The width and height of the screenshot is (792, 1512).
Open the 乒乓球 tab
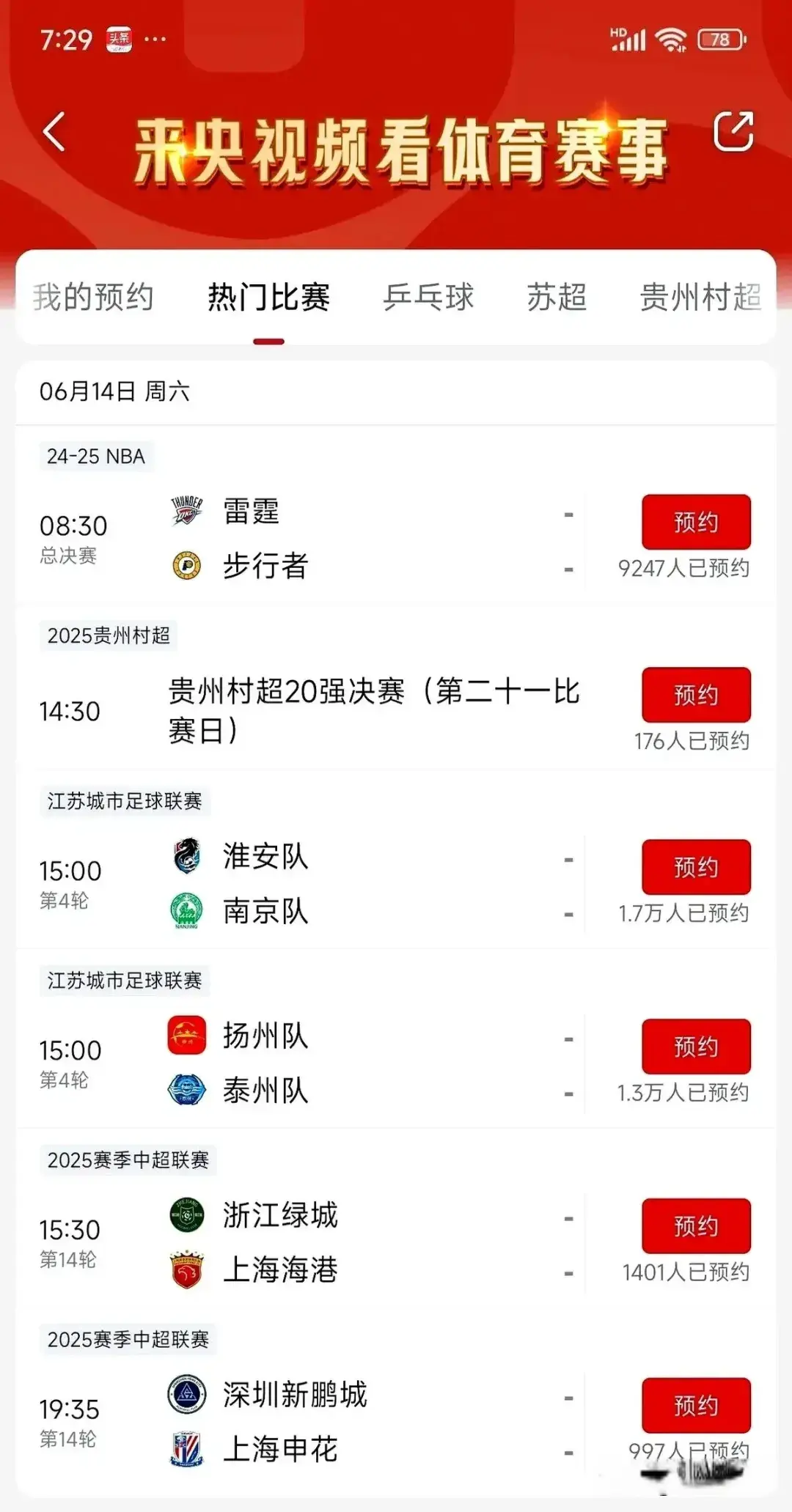point(429,297)
